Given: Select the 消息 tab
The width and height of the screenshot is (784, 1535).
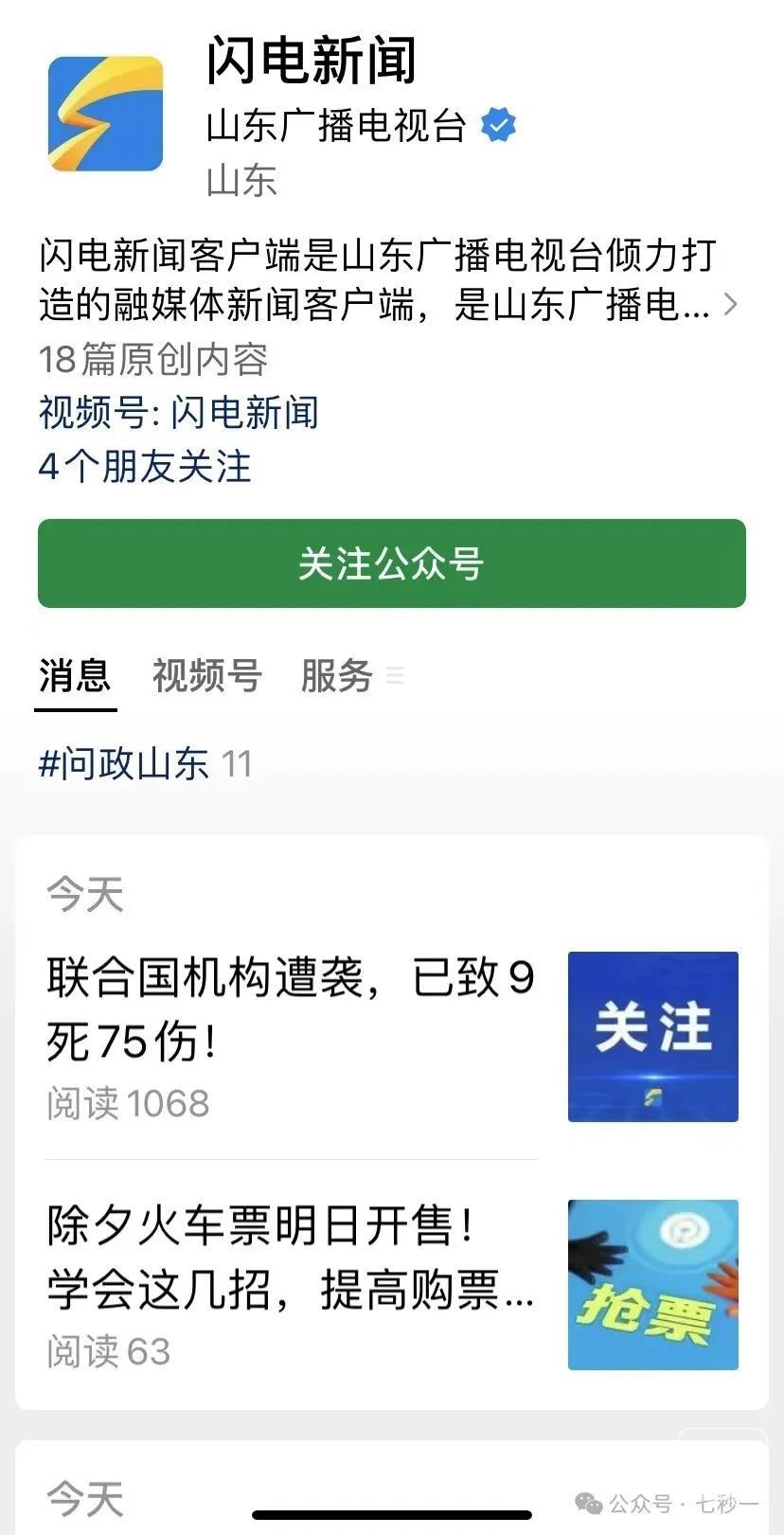Looking at the screenshot, I should pos(75,676).
